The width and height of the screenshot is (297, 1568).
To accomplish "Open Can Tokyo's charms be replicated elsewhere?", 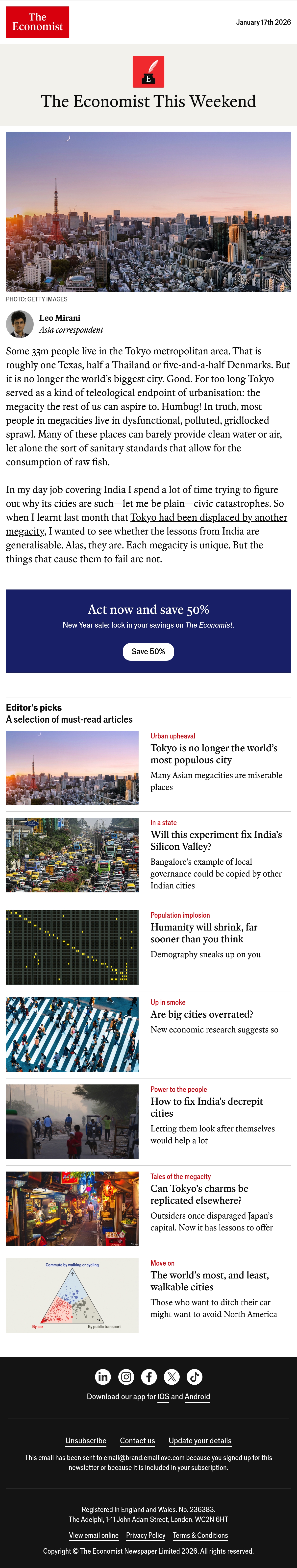I will [x=199, y=1194].
